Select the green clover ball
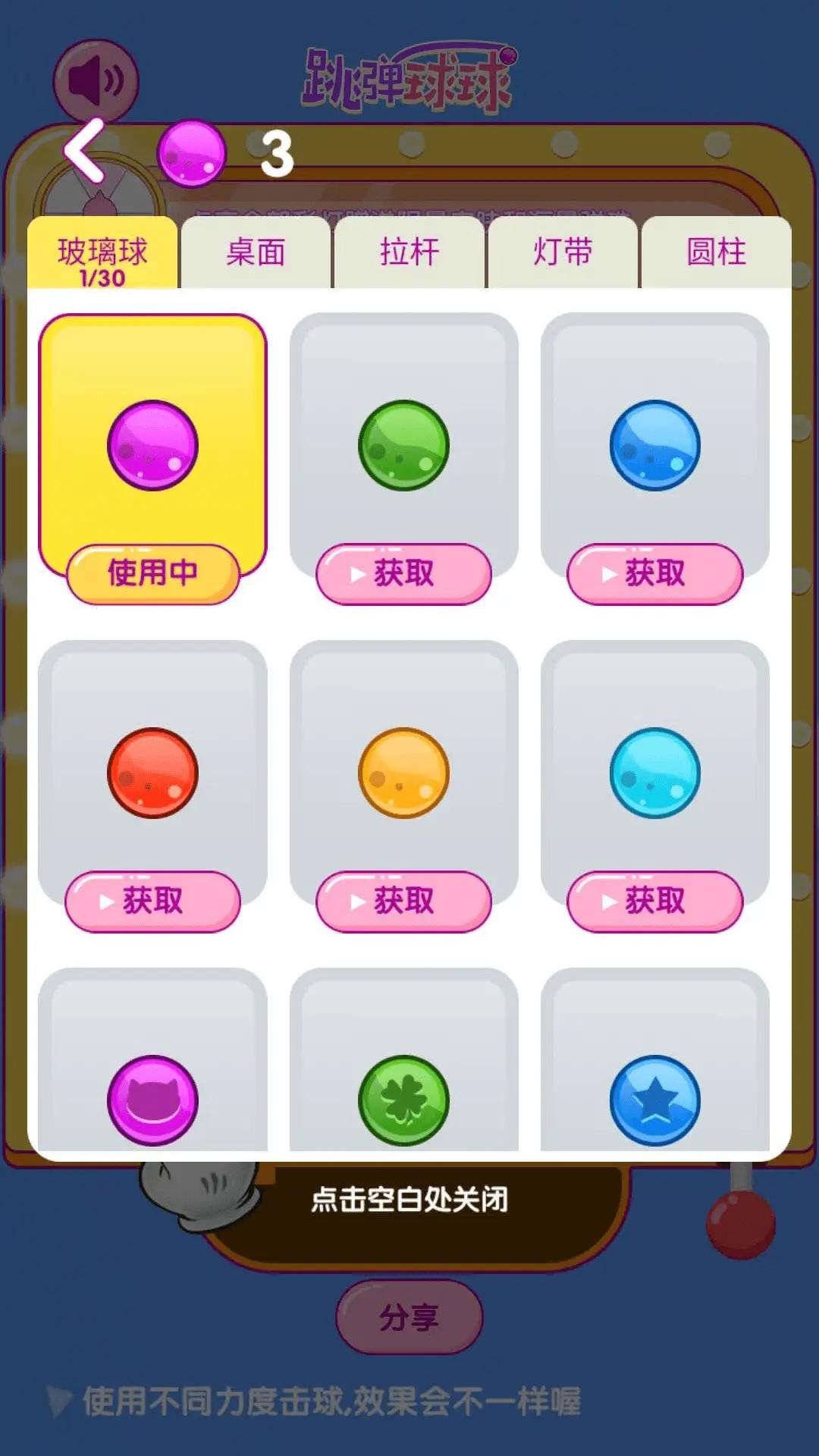 pos(403,1100)
